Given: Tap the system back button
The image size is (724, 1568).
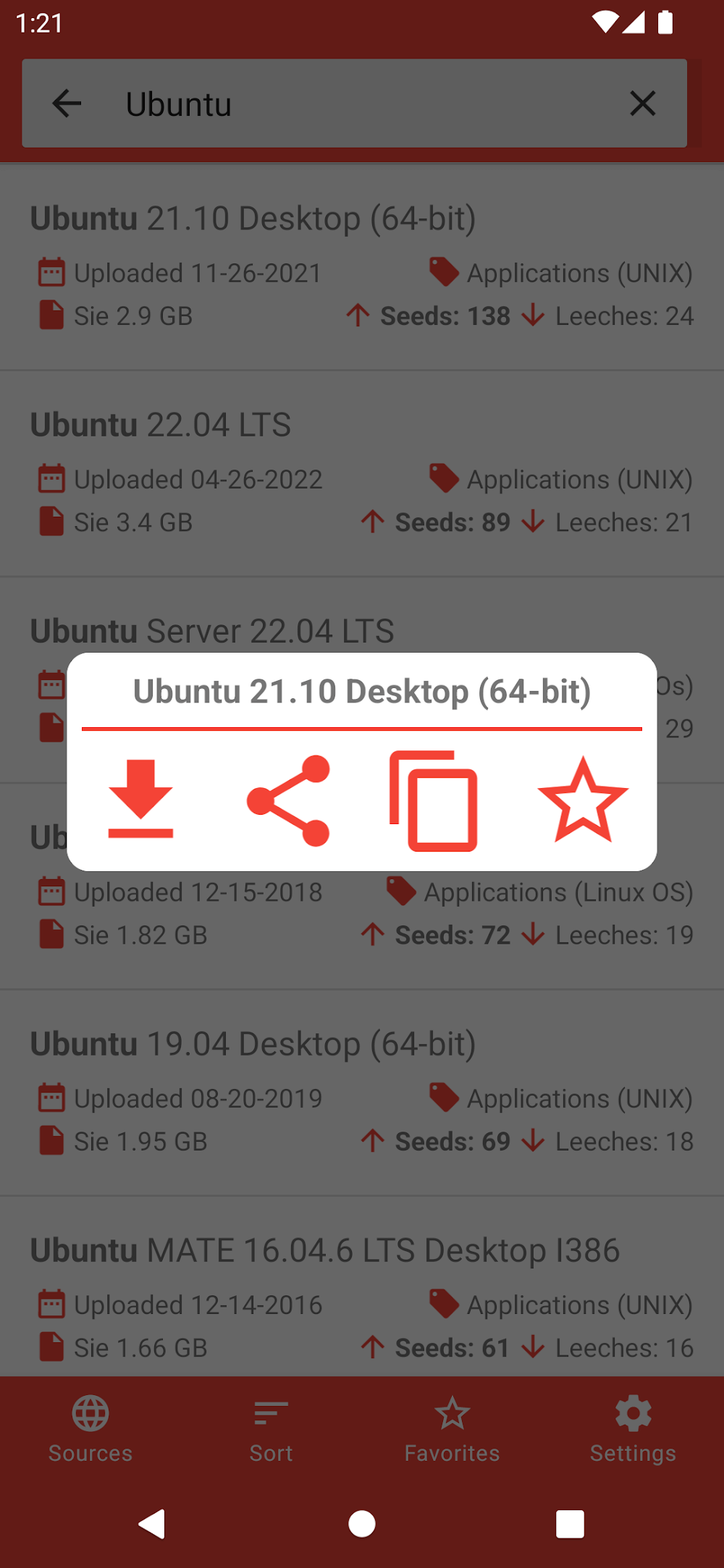Looking at the screenshot, I should (153, 1524).
